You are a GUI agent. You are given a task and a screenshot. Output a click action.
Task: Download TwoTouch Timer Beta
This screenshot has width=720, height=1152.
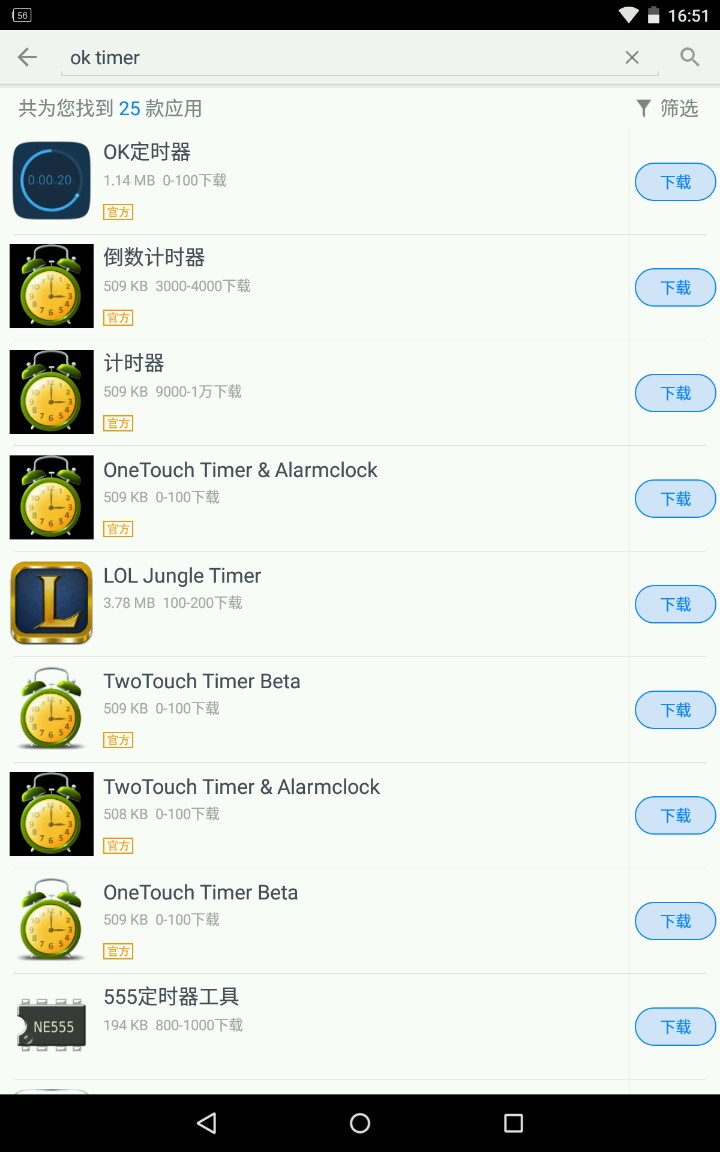point(675,710)
